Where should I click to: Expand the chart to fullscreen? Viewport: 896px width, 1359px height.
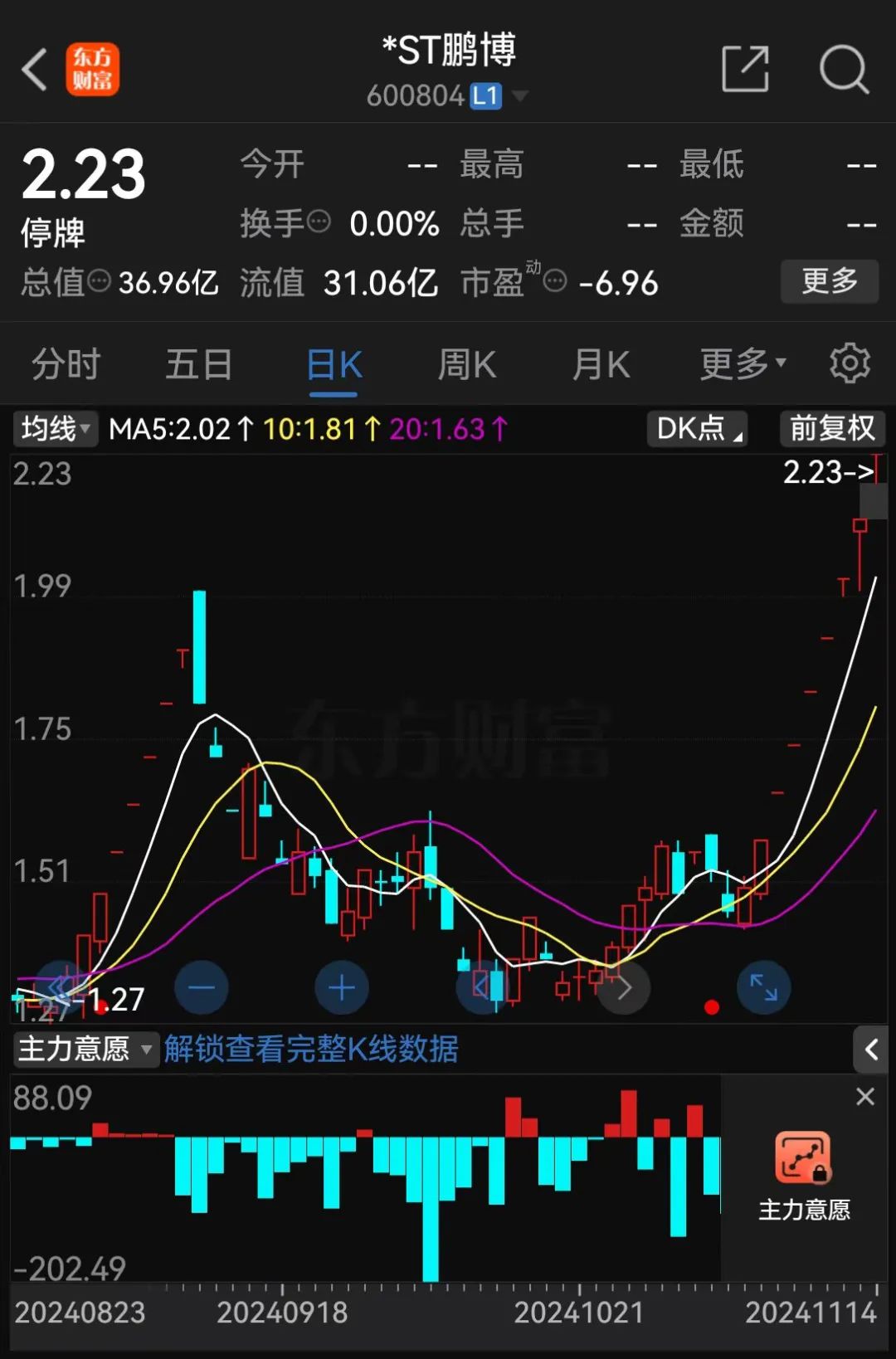[x=763, y=987]
